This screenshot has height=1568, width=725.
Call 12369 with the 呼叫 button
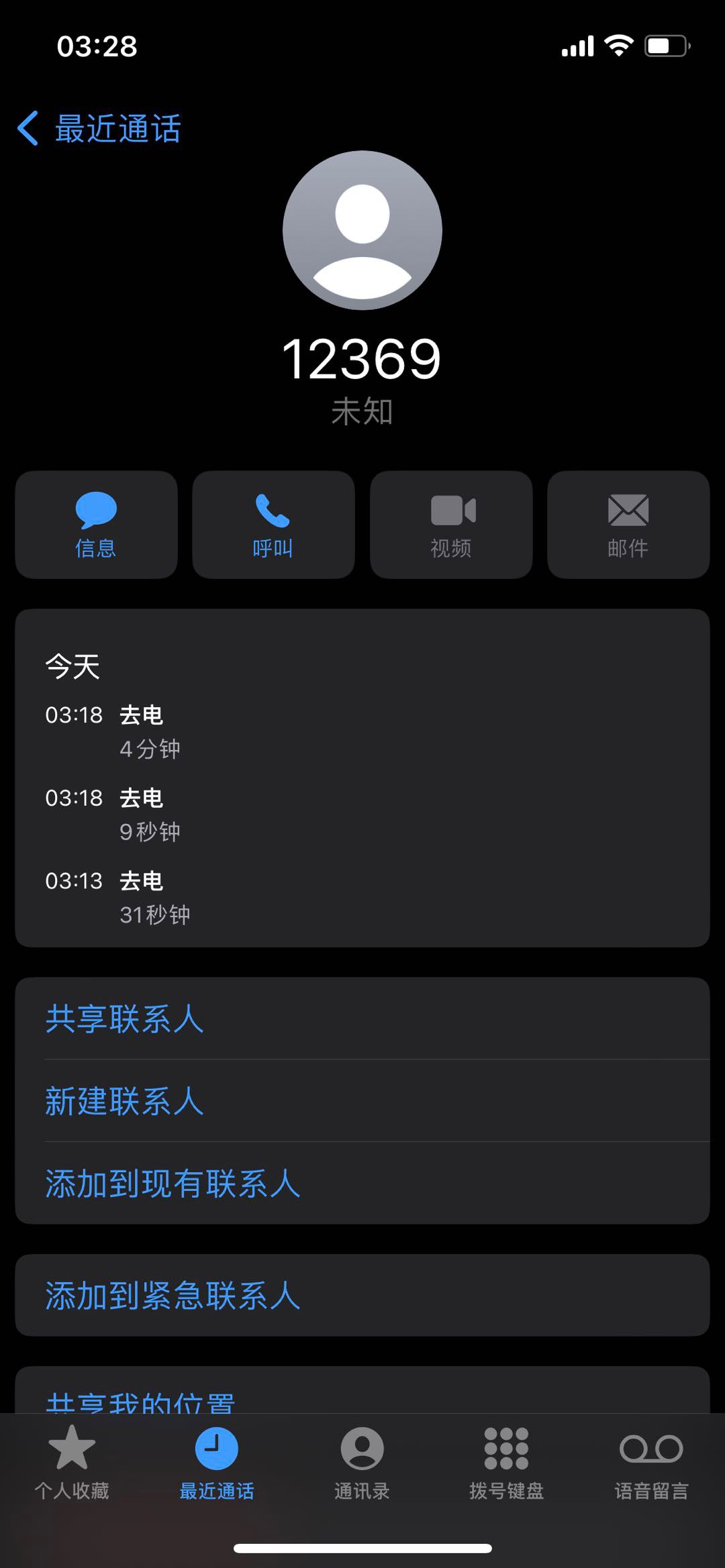click(273, 525)
